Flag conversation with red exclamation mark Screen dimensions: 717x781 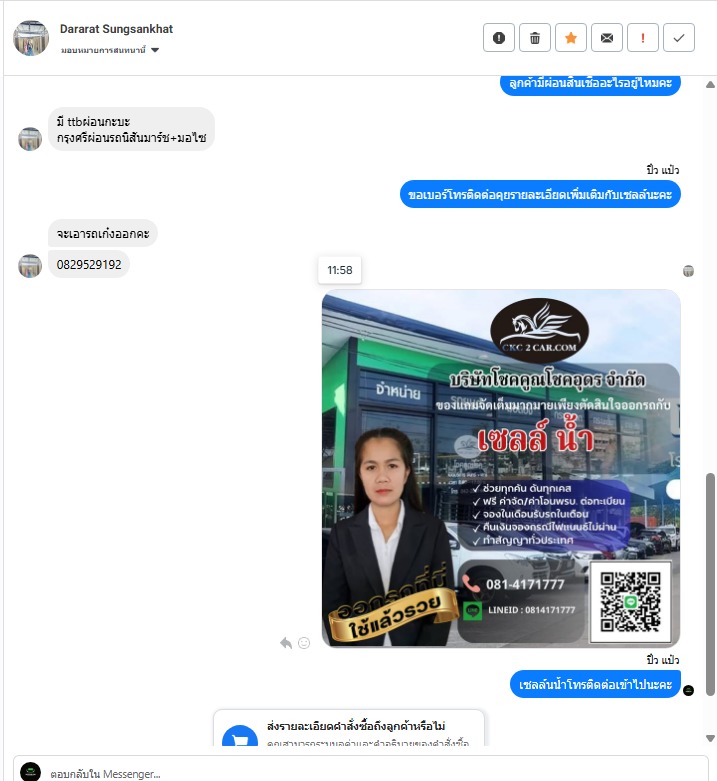coord(643,38)
